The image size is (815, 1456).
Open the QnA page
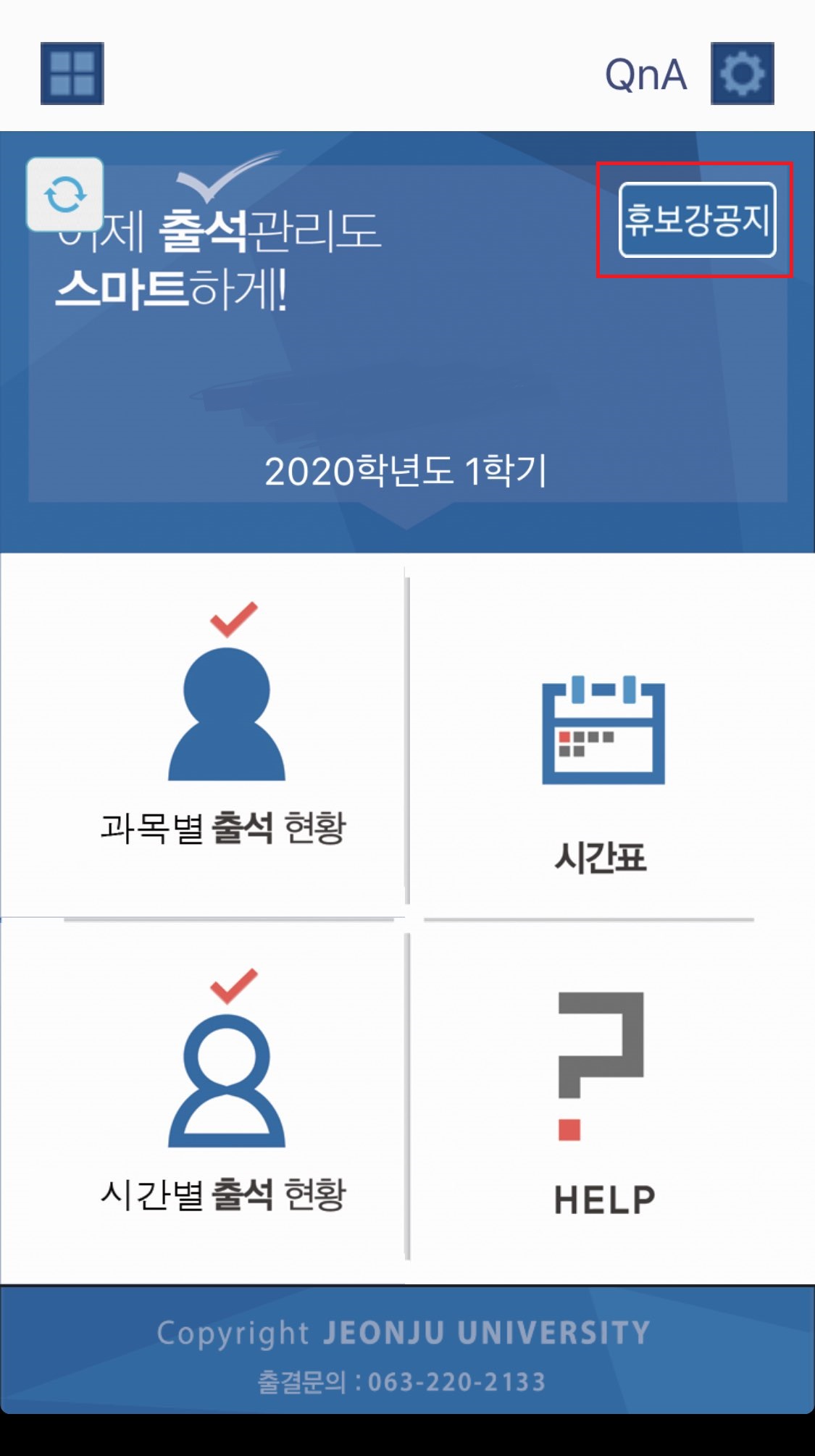(x=645, y=75)
